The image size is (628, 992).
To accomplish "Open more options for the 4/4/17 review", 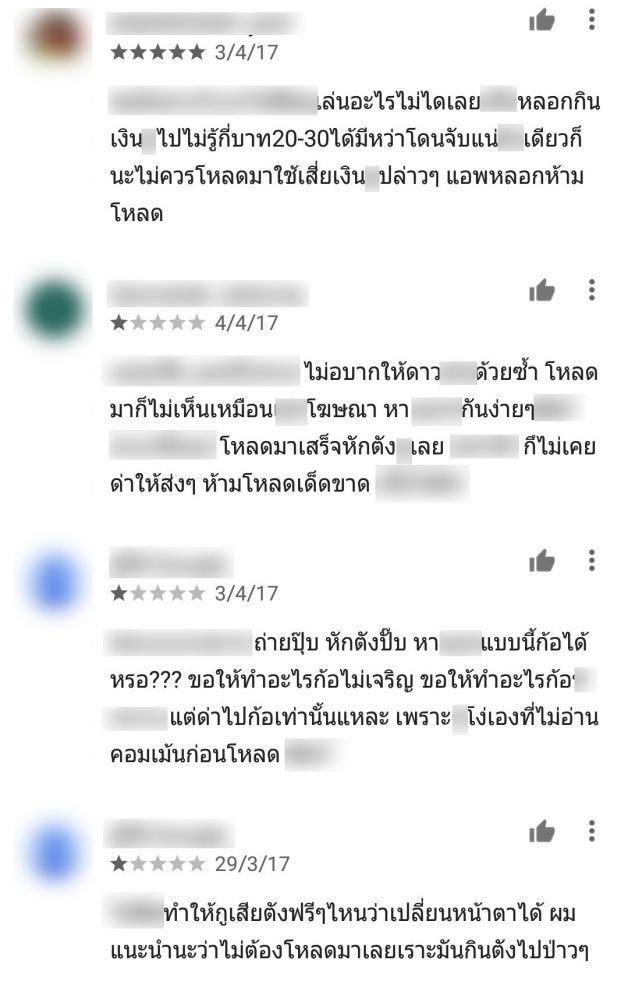I will (x=592, y=291).
